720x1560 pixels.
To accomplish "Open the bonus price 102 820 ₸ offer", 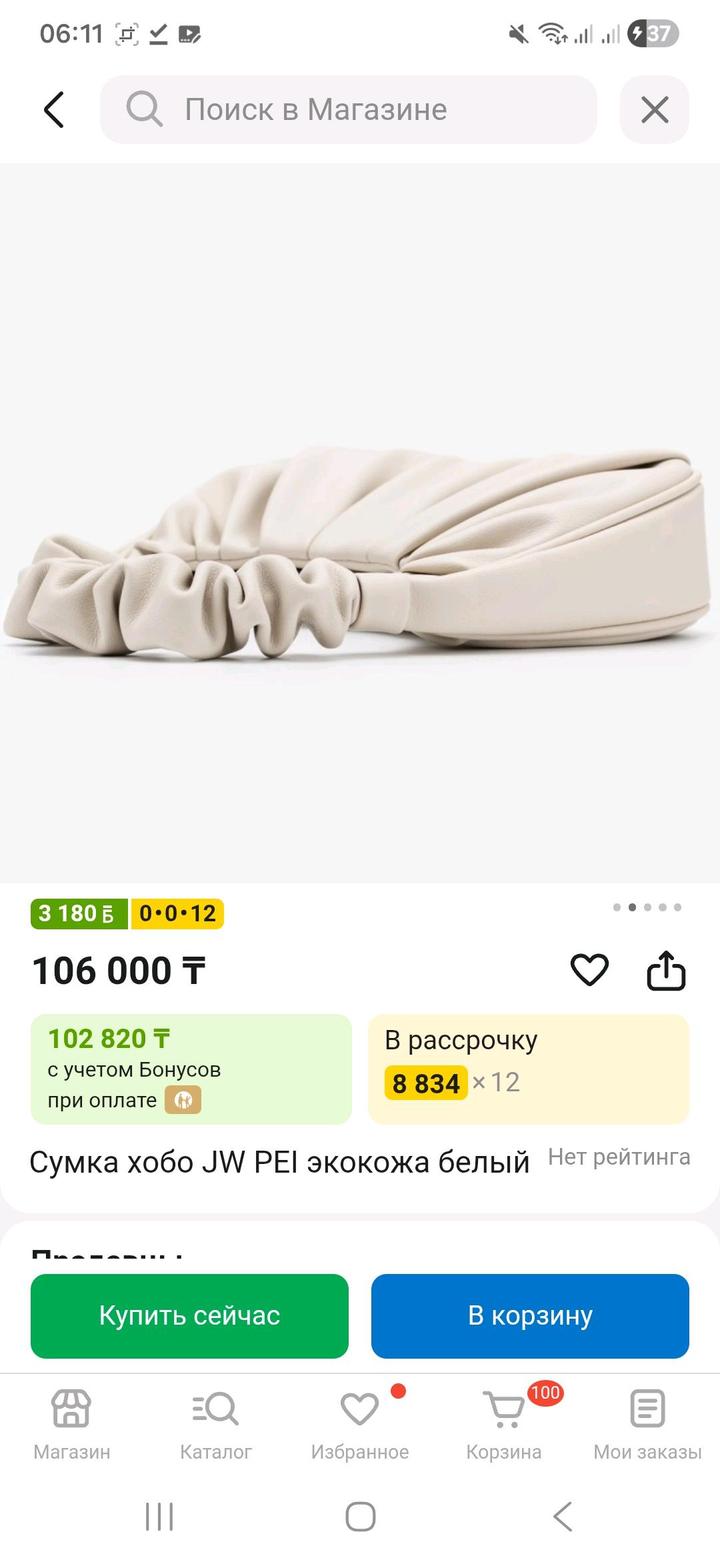I will 191,1068.
